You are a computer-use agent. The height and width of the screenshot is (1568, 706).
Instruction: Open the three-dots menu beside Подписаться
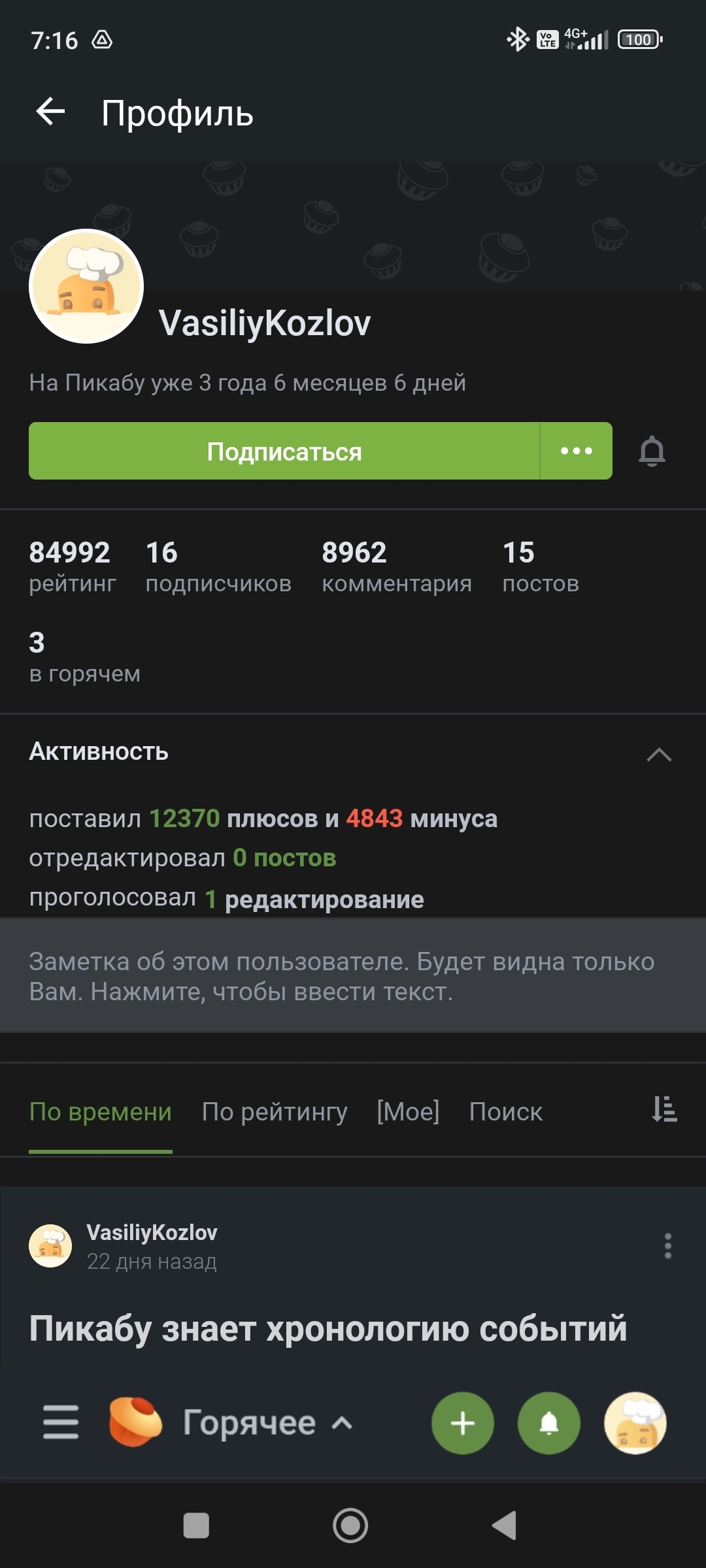coord(577,451)
